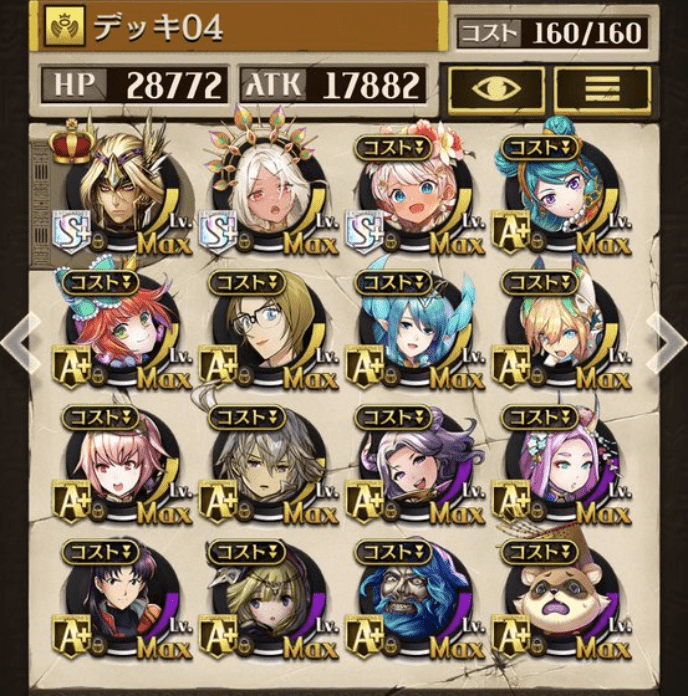Open the hamburger list menu button
The width and height of the screenshot is (688, 696).
(x=602, y=88)
